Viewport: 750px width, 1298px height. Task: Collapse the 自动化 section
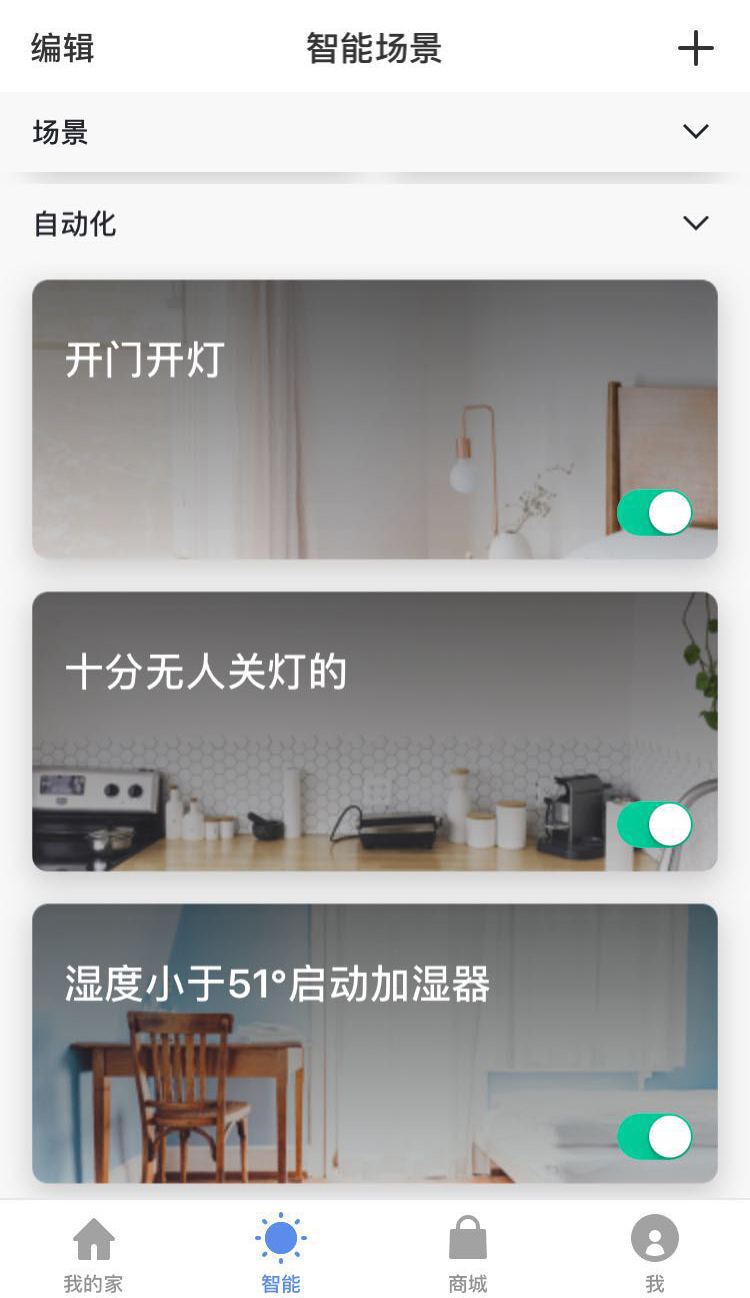click(695, 223)
